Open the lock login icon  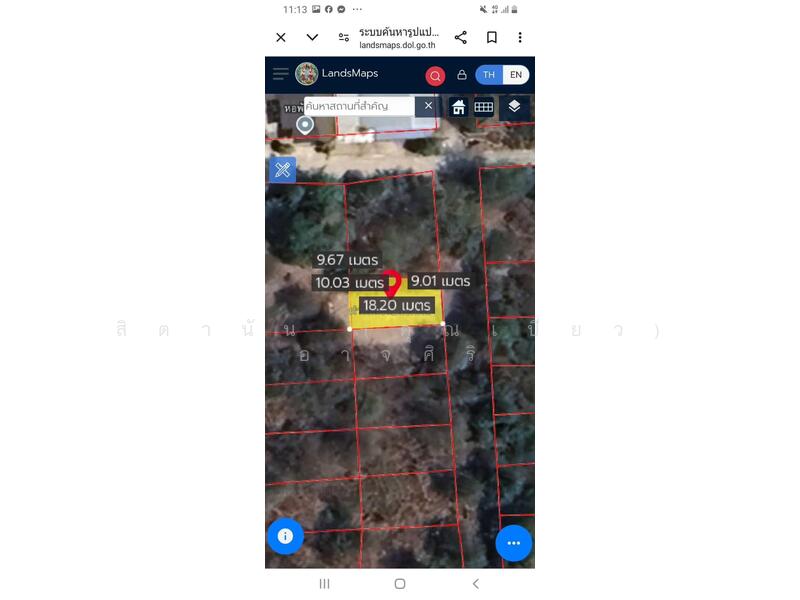[462, 75]
